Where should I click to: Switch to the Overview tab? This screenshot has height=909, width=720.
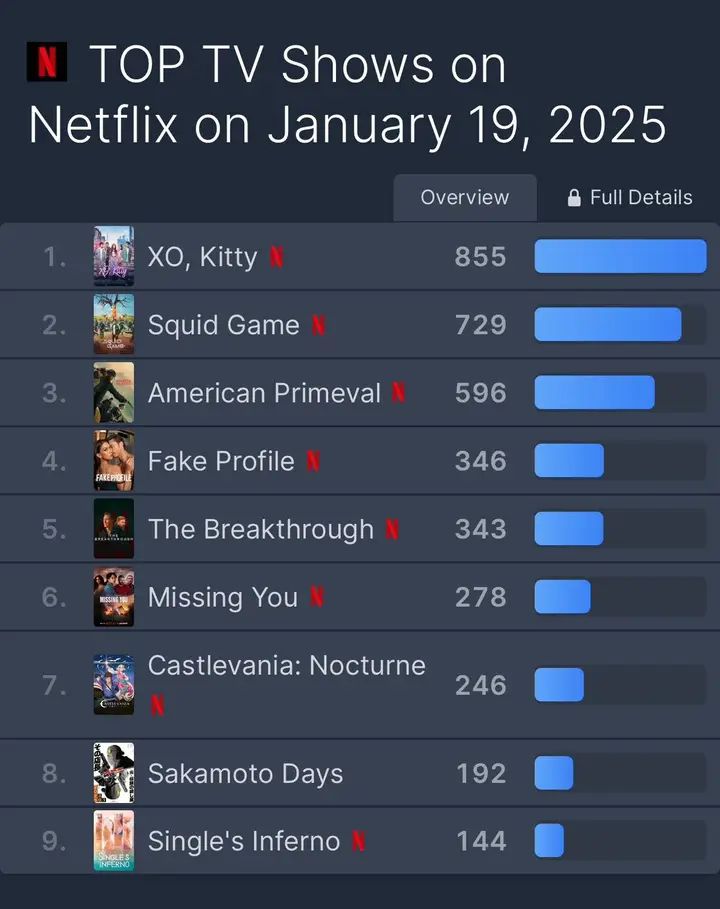pos(464,198)
